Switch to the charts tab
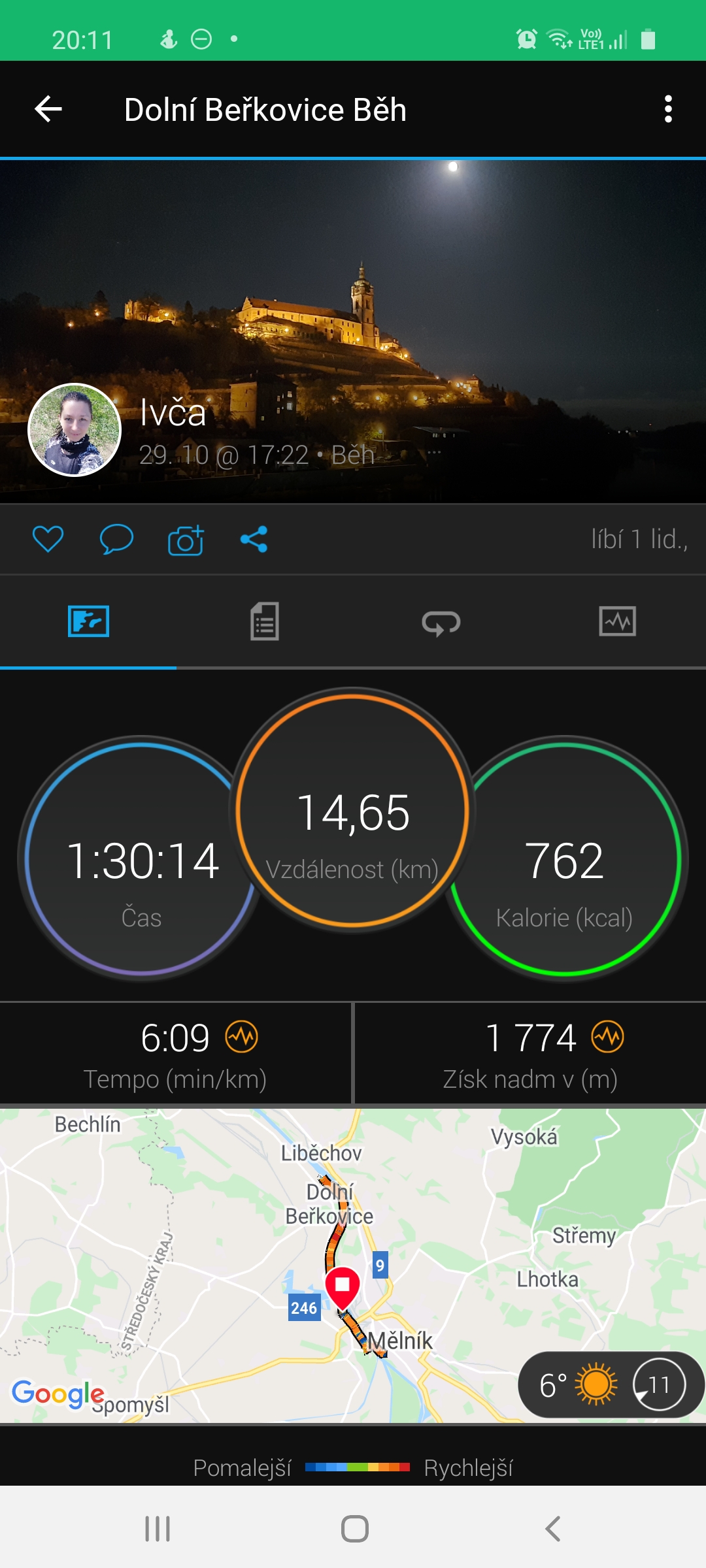 [x=618, y=621]
